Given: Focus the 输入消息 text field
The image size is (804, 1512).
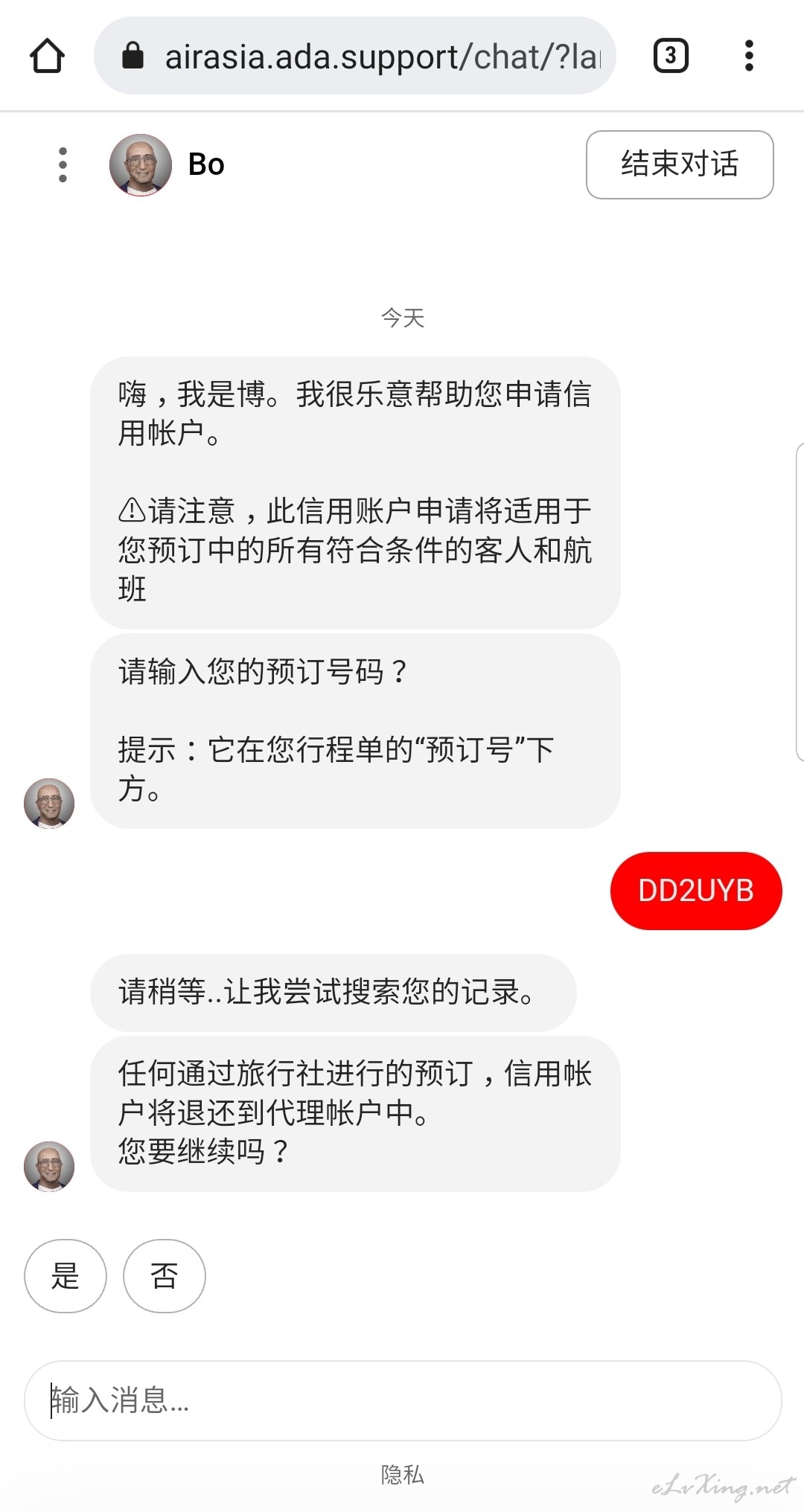Looking at the screenshot, I should click(403, 1400).
